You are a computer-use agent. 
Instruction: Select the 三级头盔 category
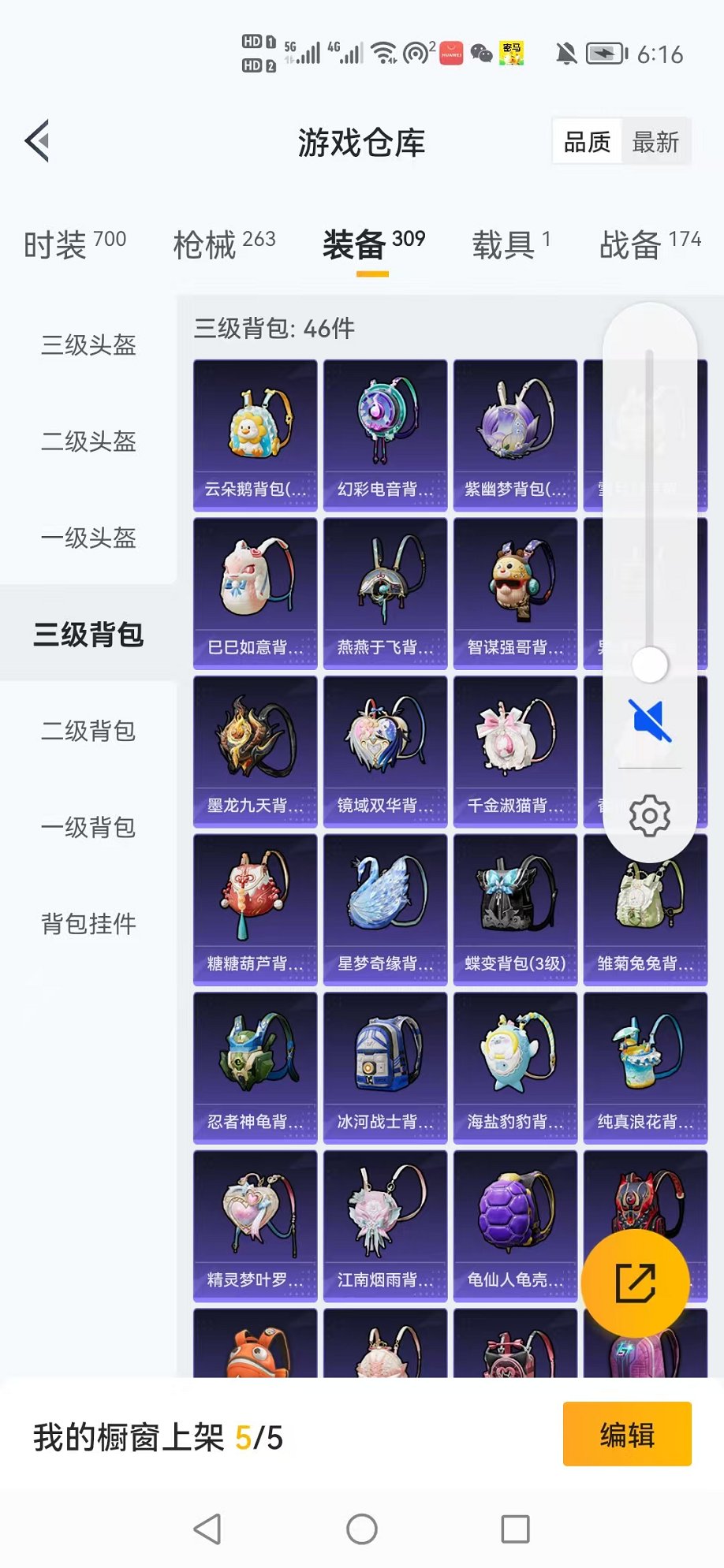point(88,345)
